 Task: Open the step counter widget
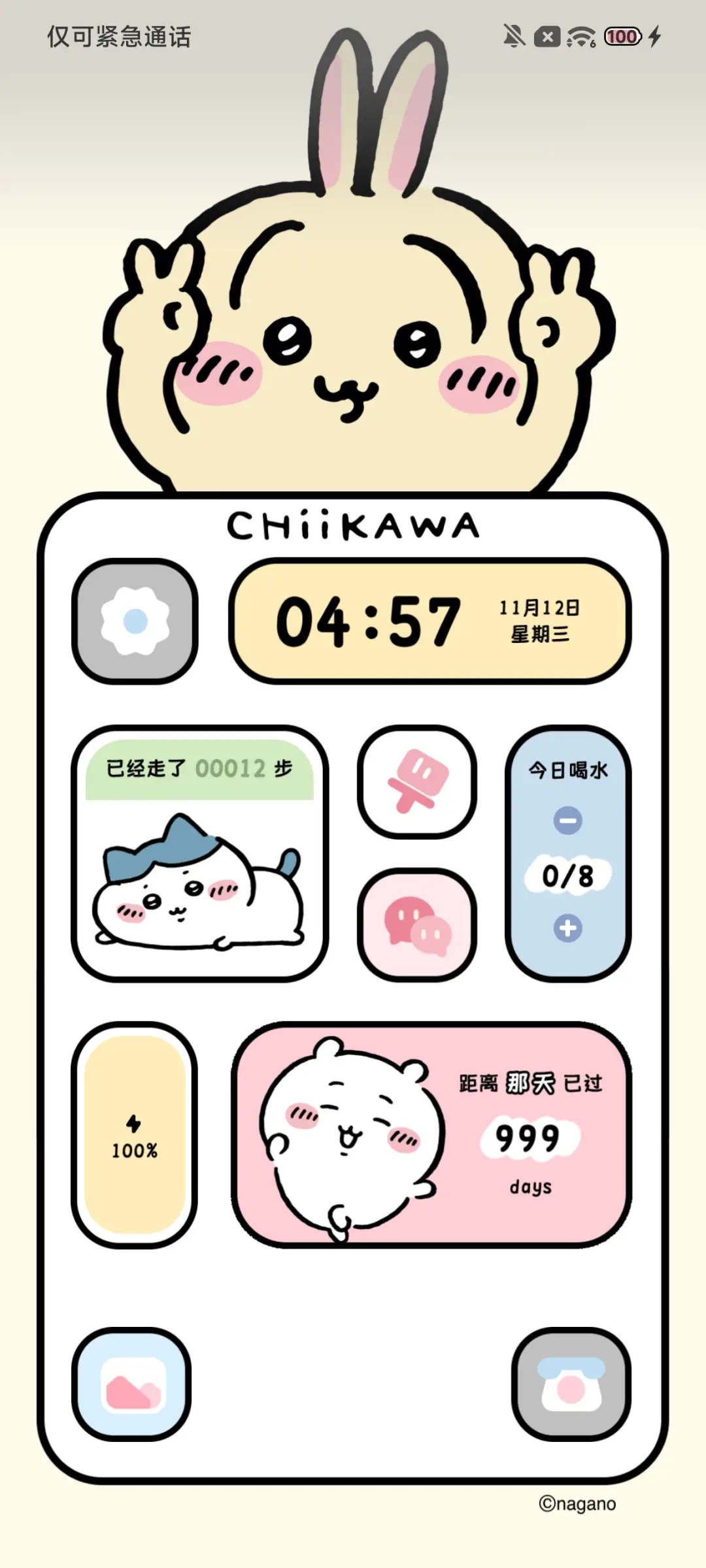(199, 853)
